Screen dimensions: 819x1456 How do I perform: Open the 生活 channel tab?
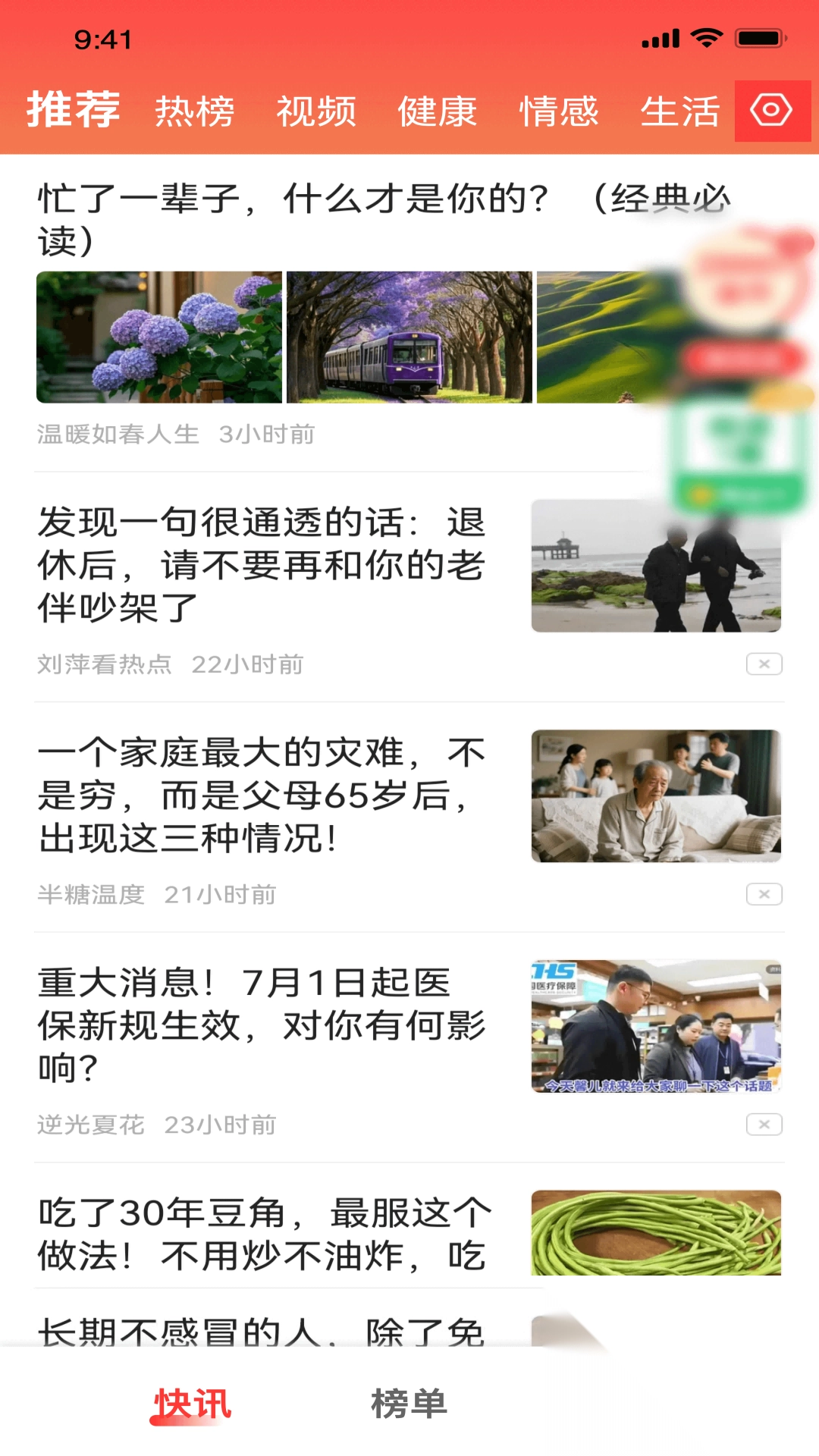tap(680, 111)
